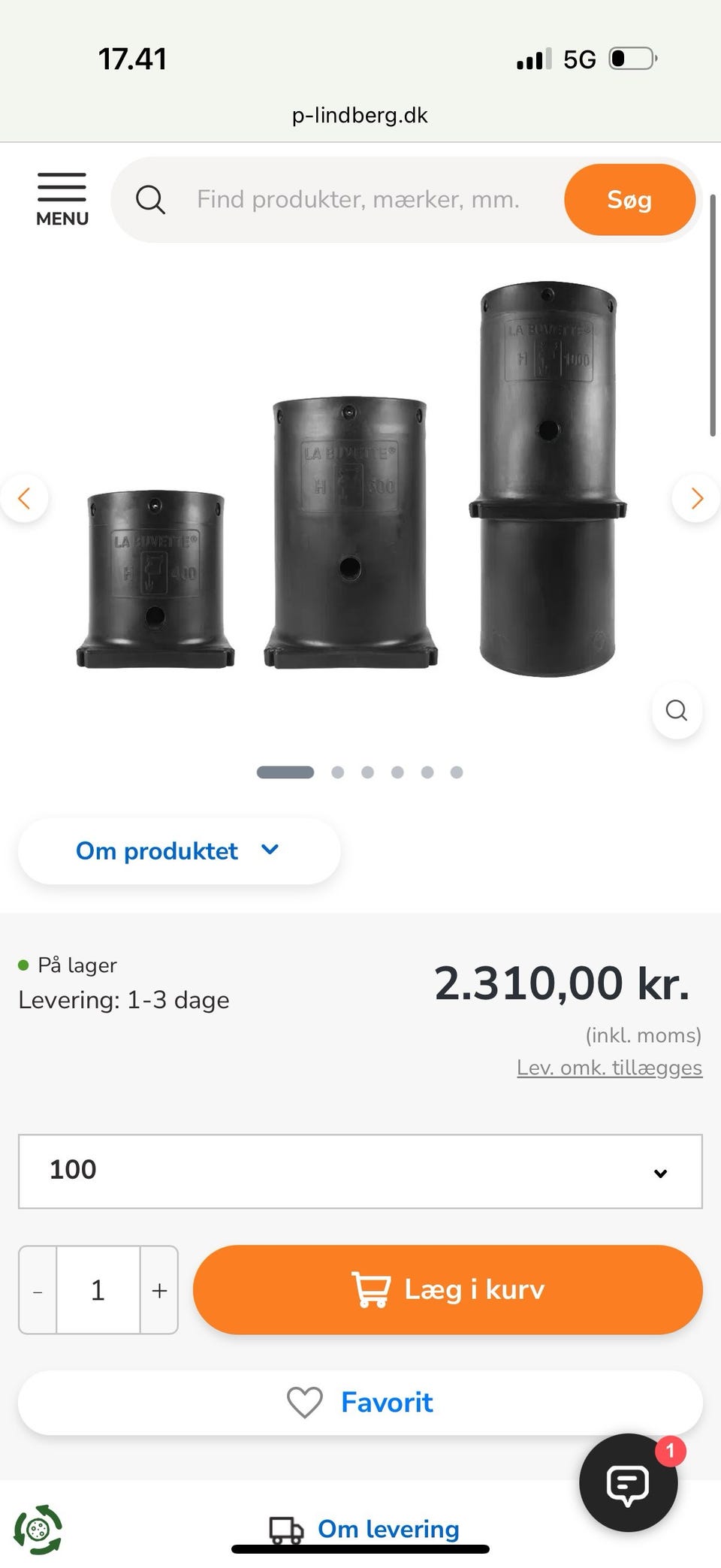Tap the quantity field
This screenshot has width=721, height=1568.
point(98,1290)
